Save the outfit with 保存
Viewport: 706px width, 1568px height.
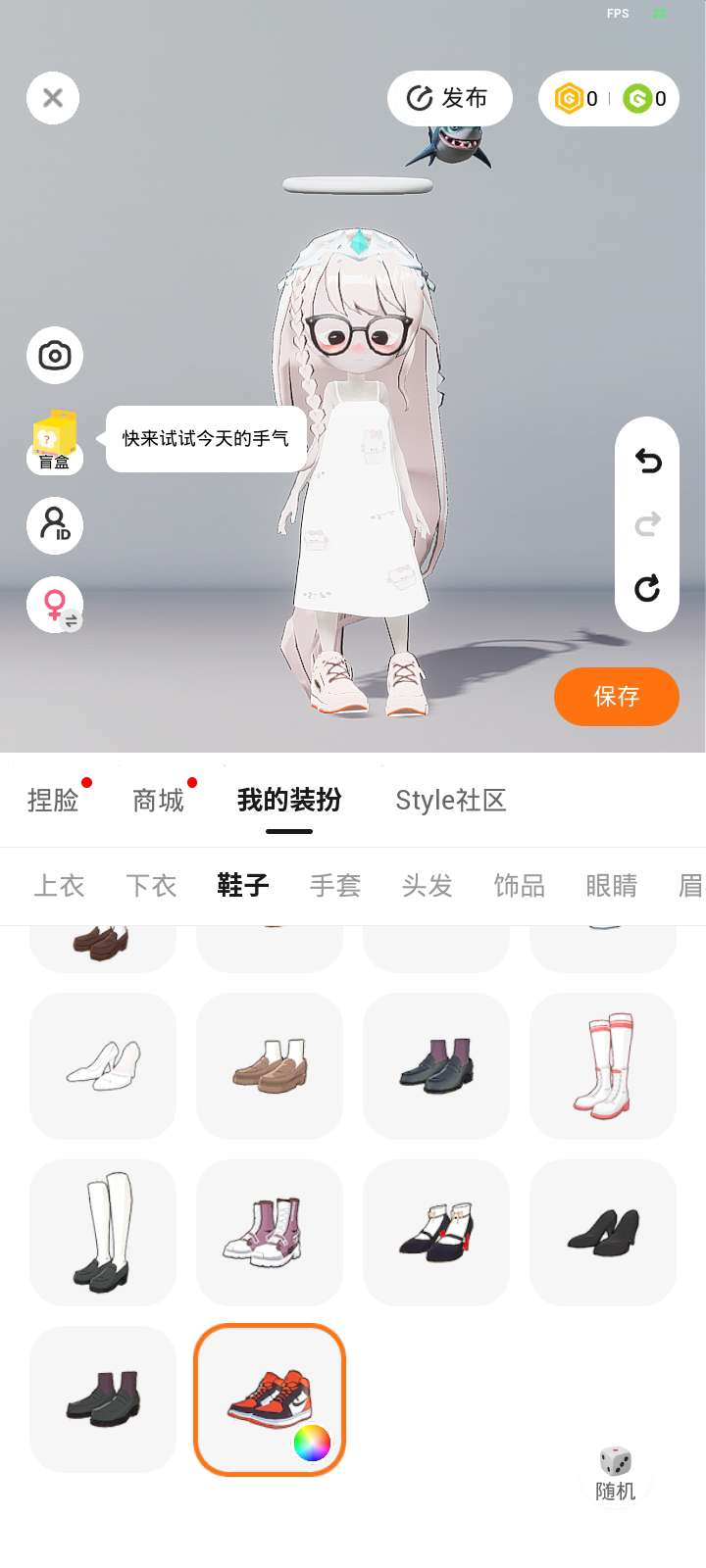tap(616, 697)
